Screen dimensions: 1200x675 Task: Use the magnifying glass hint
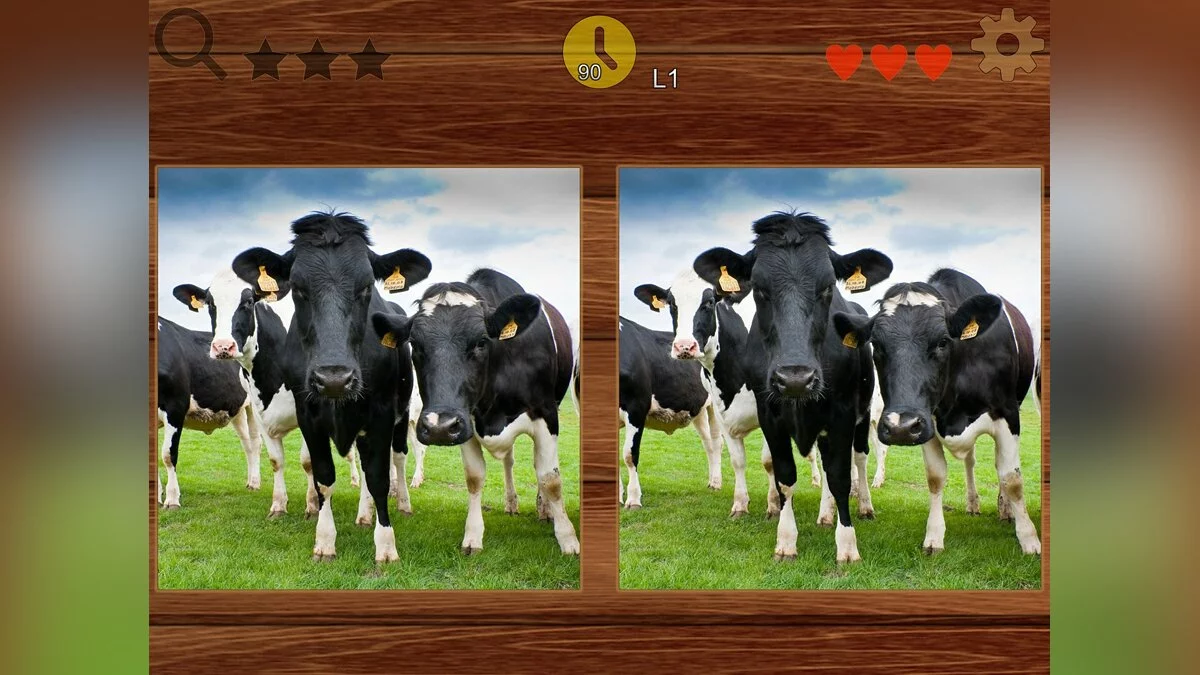(187, 40)
